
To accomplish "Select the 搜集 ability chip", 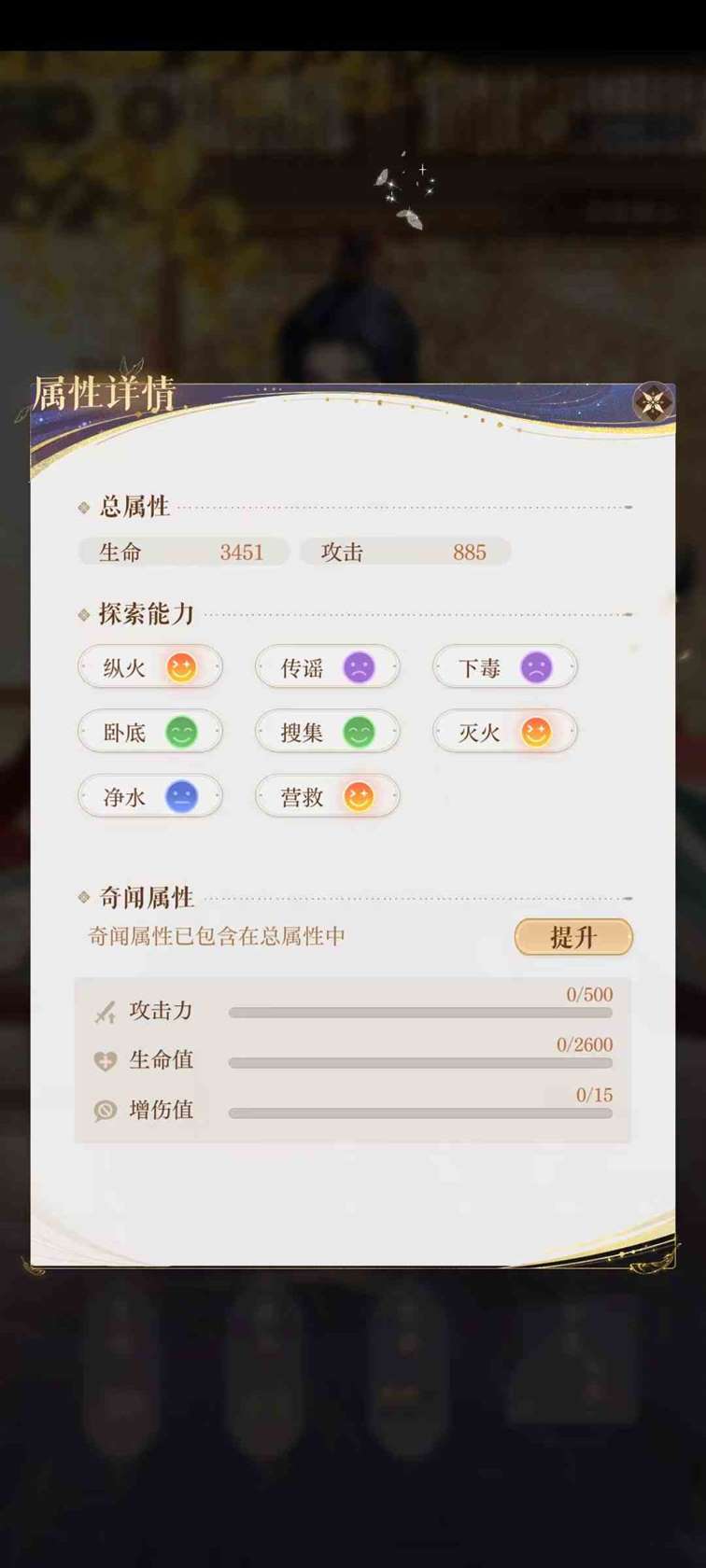I will point(327,733).
